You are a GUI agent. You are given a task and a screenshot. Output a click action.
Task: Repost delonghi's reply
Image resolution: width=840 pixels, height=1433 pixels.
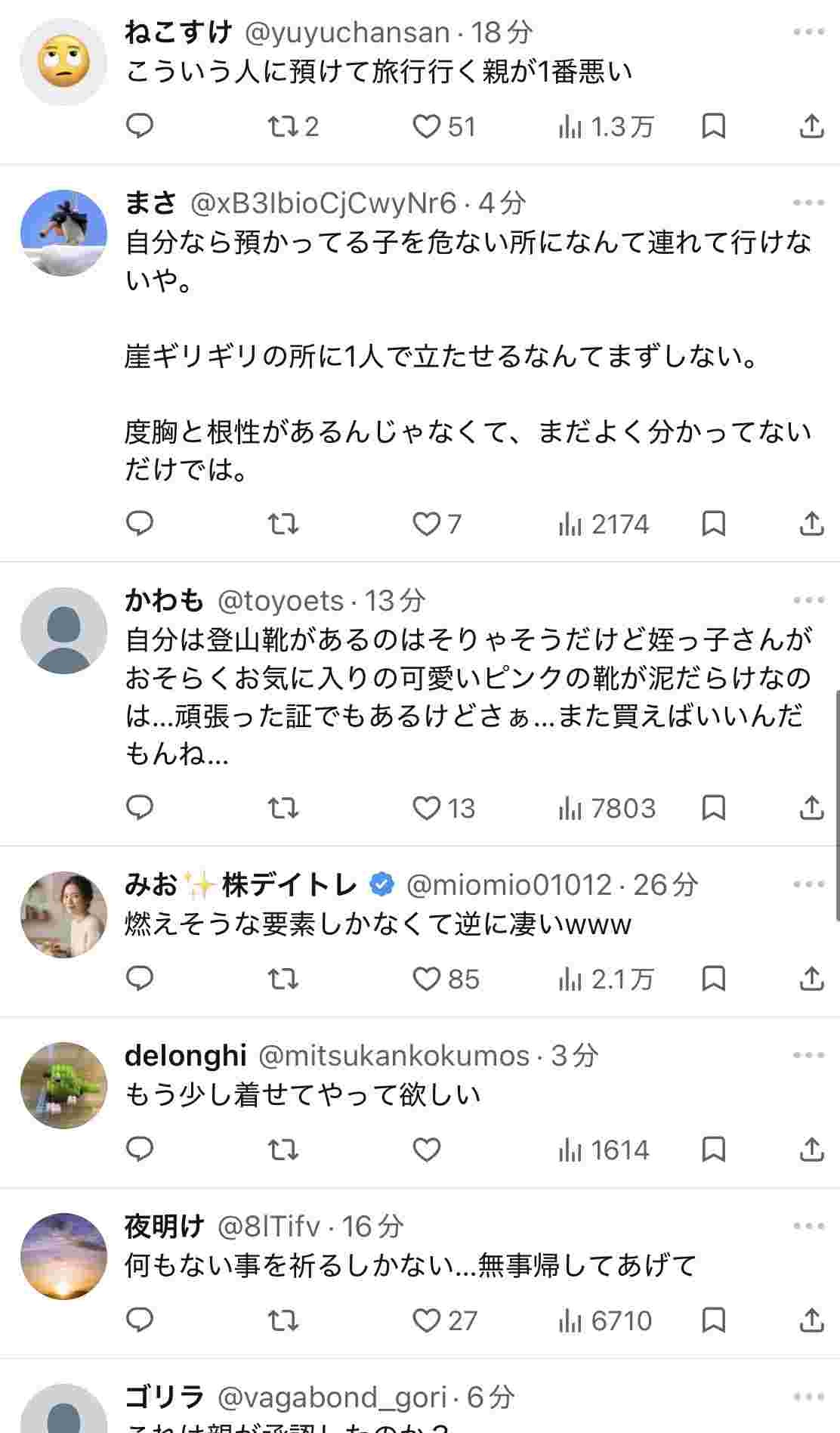283,1150
